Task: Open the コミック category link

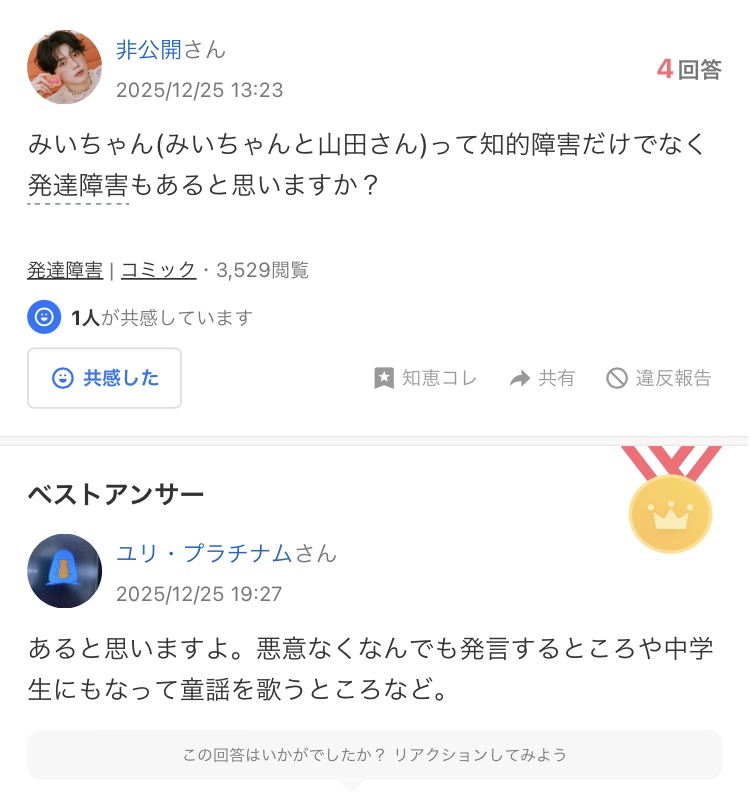Action: pos(158,271)
